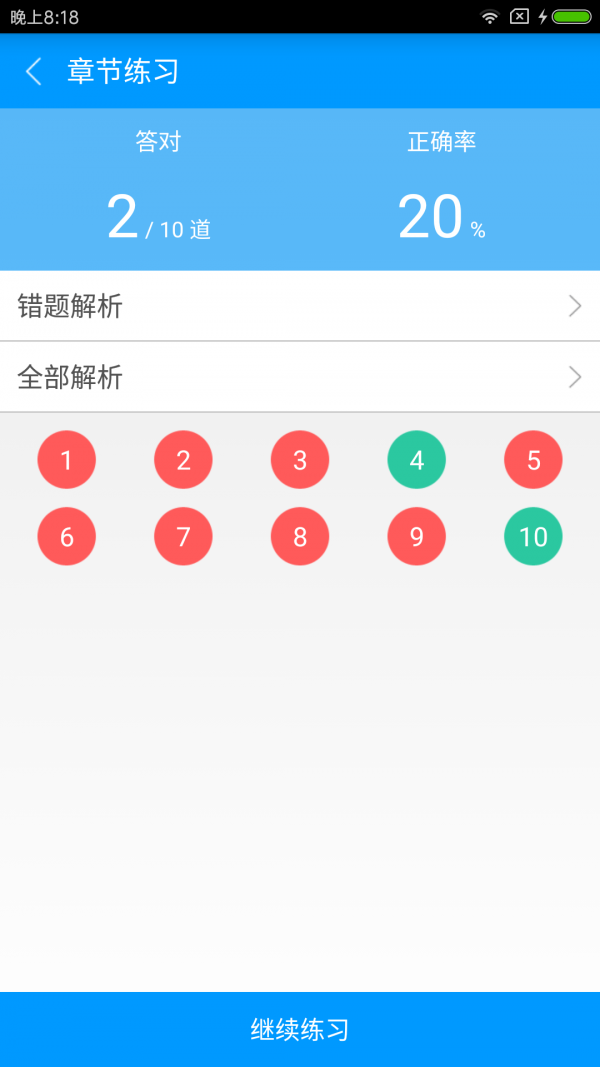Open question number 5
Image resolution: width=600 pixels, height=1067 pixels.
pyautogui.click(x=533, y=460)
